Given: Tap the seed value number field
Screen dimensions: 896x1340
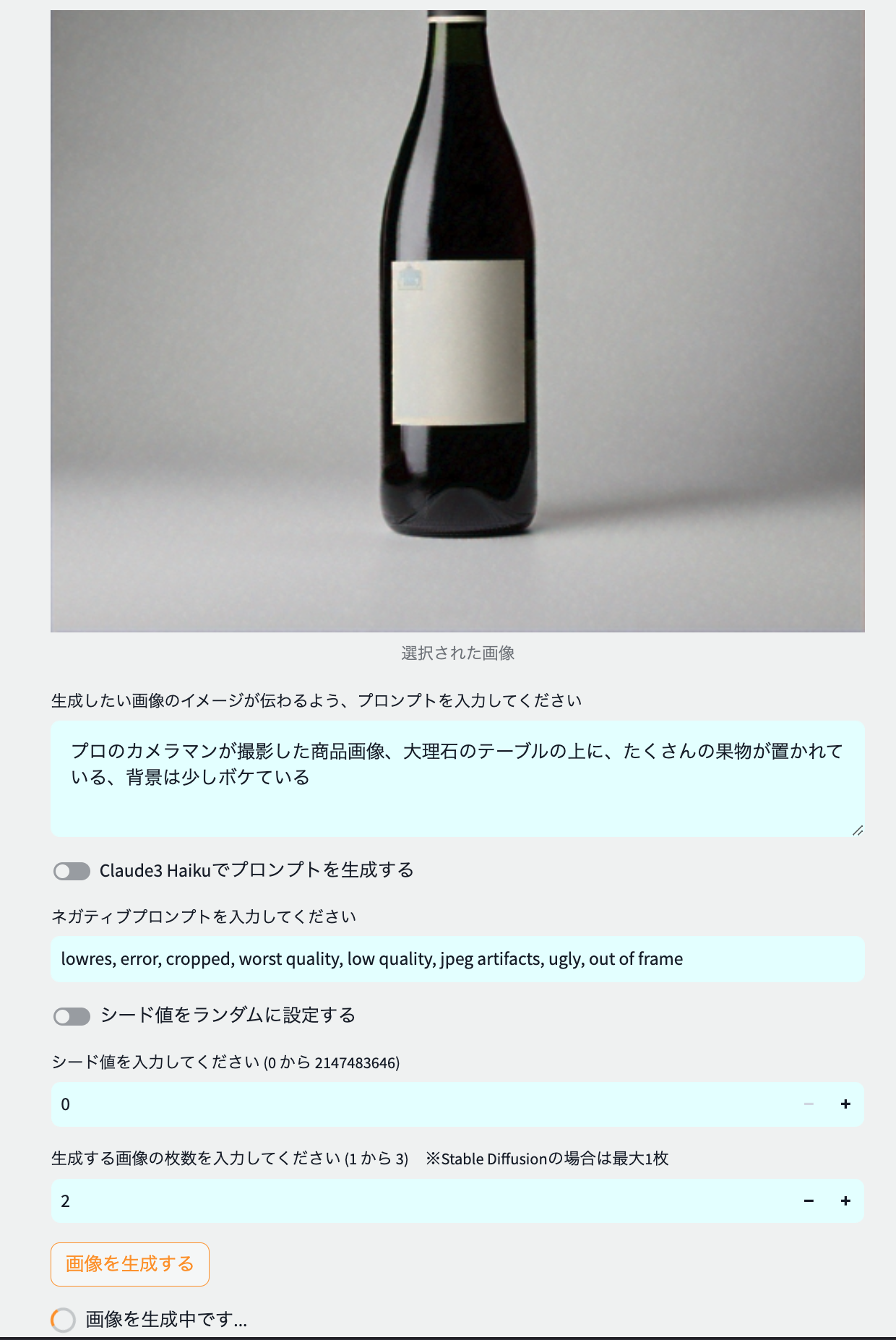Looking at the screenshot, I should (419, 1104).
